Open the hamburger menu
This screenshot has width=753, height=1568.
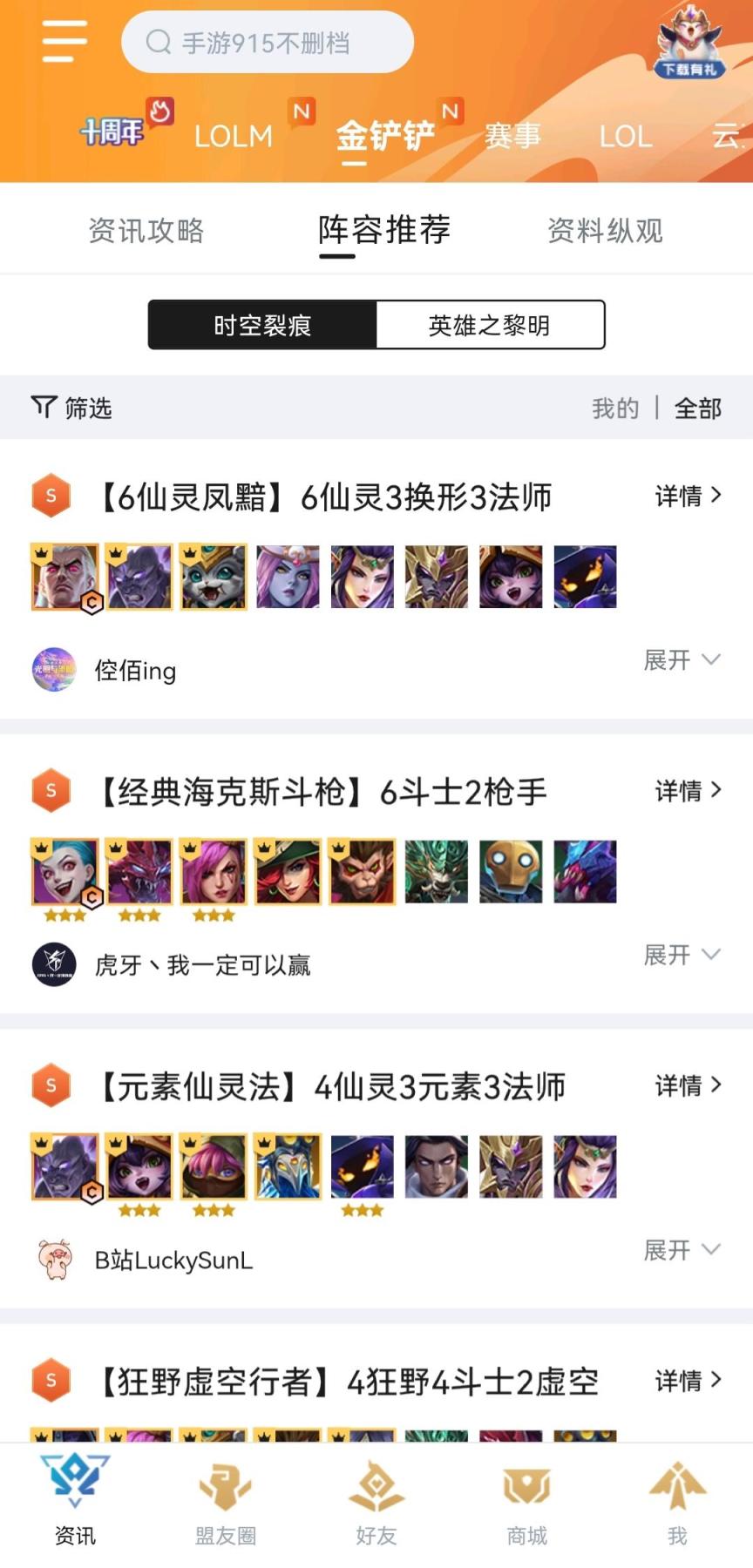click(64, 42)
